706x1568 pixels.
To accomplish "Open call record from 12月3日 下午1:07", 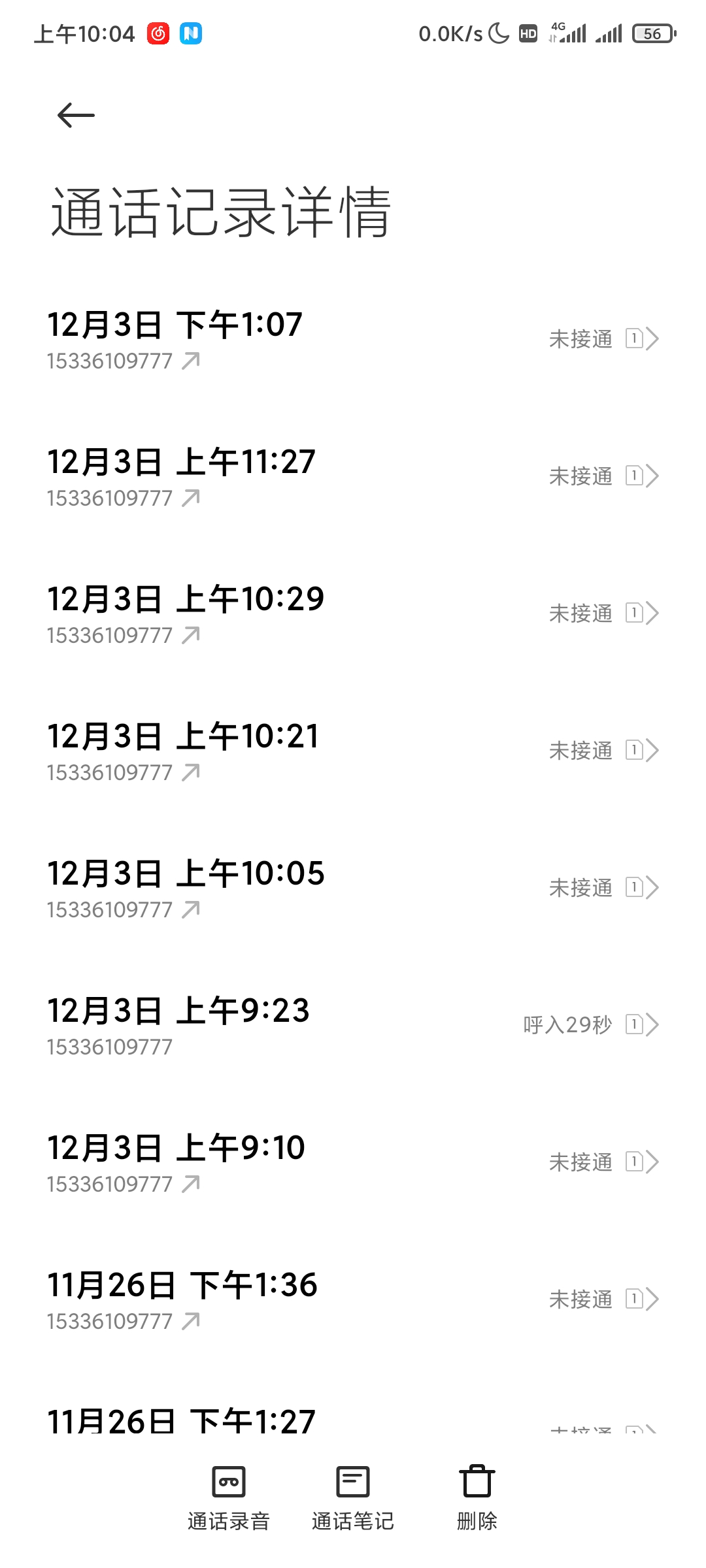I will [353, 339].
